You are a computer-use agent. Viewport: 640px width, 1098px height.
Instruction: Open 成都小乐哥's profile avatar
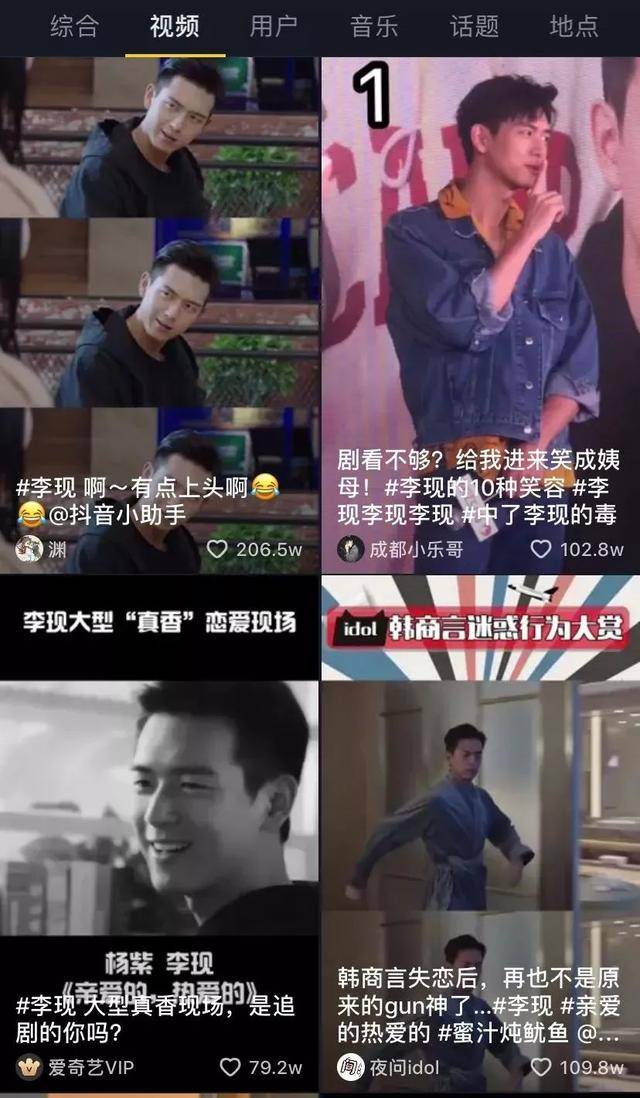point(350,549)
